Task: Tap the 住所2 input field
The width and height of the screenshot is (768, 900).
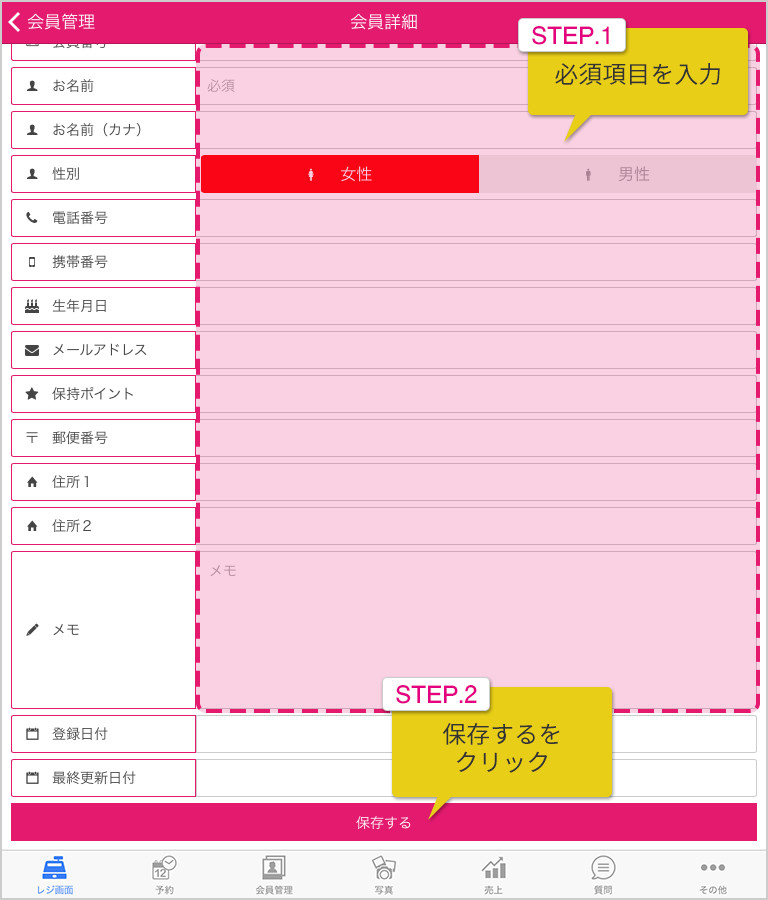Action: click(x=478, y=526)
